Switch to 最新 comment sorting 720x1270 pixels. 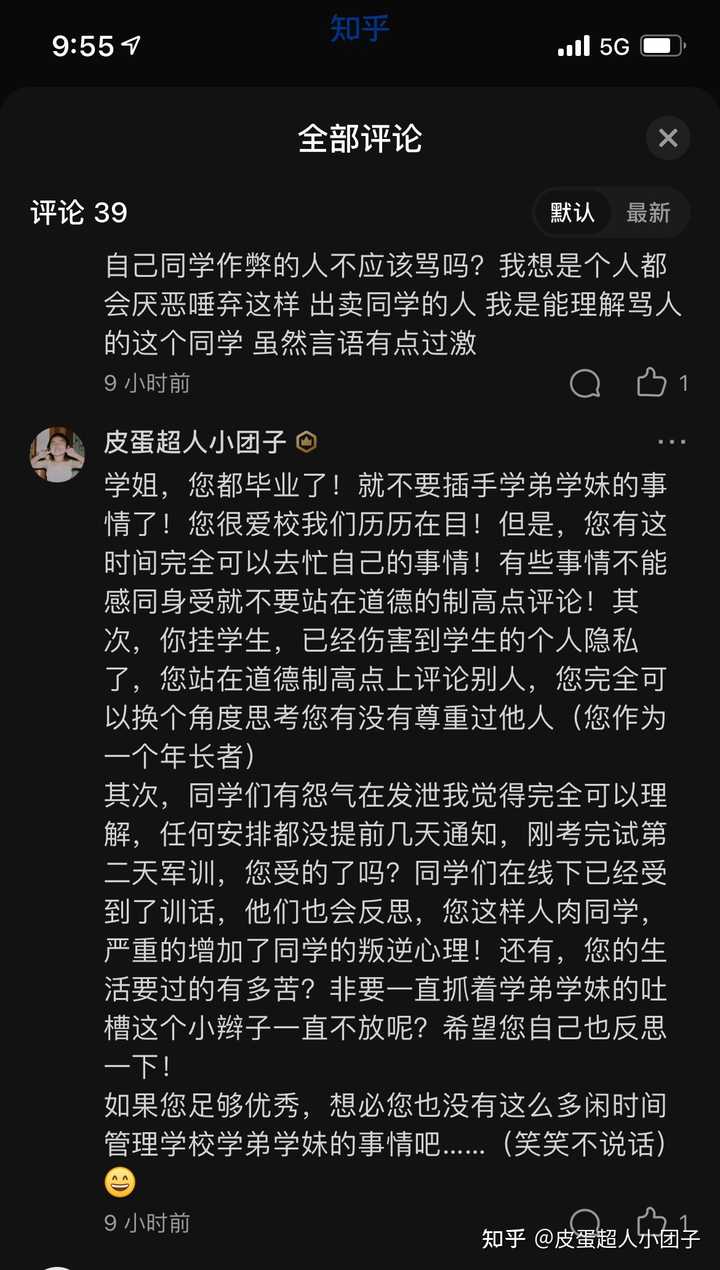(648, 213)
